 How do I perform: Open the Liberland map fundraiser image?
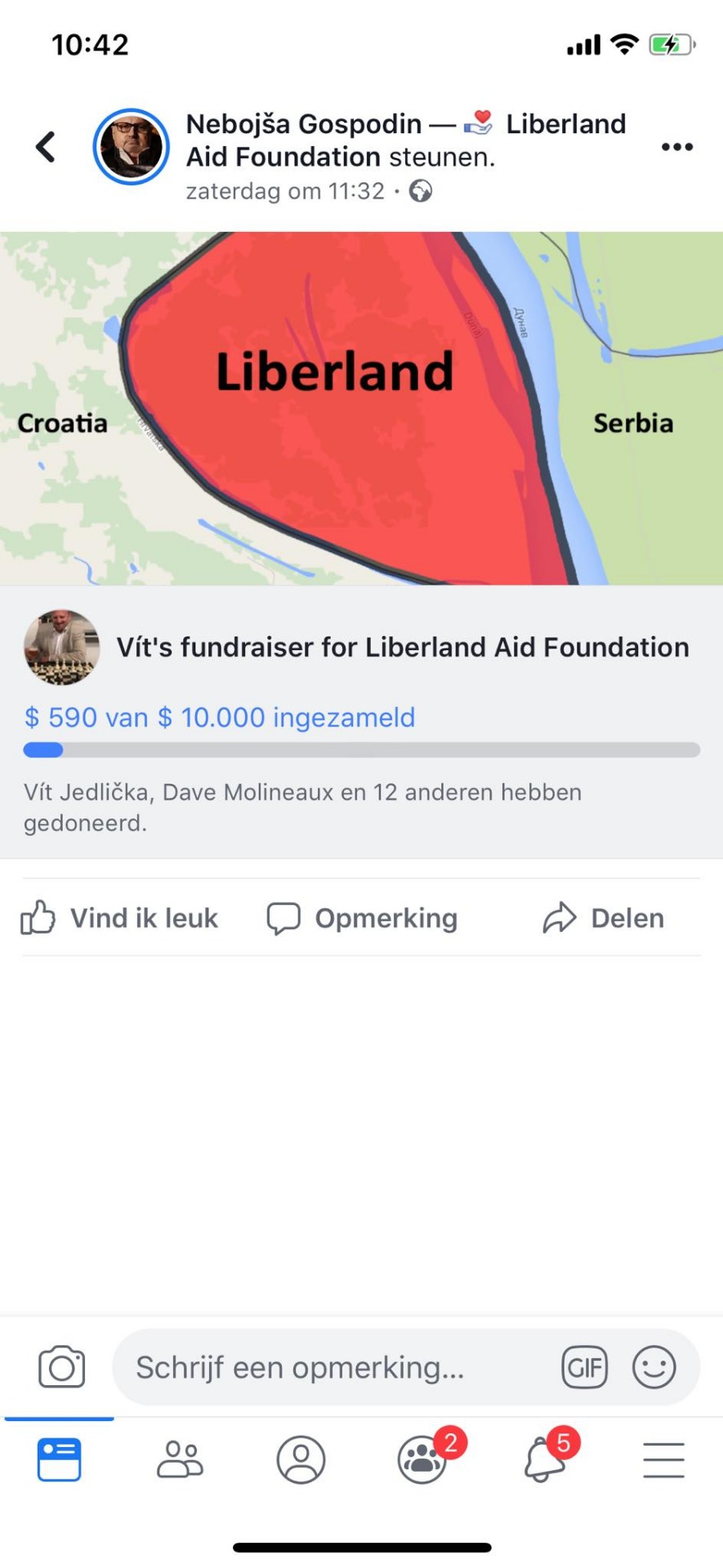361,408
